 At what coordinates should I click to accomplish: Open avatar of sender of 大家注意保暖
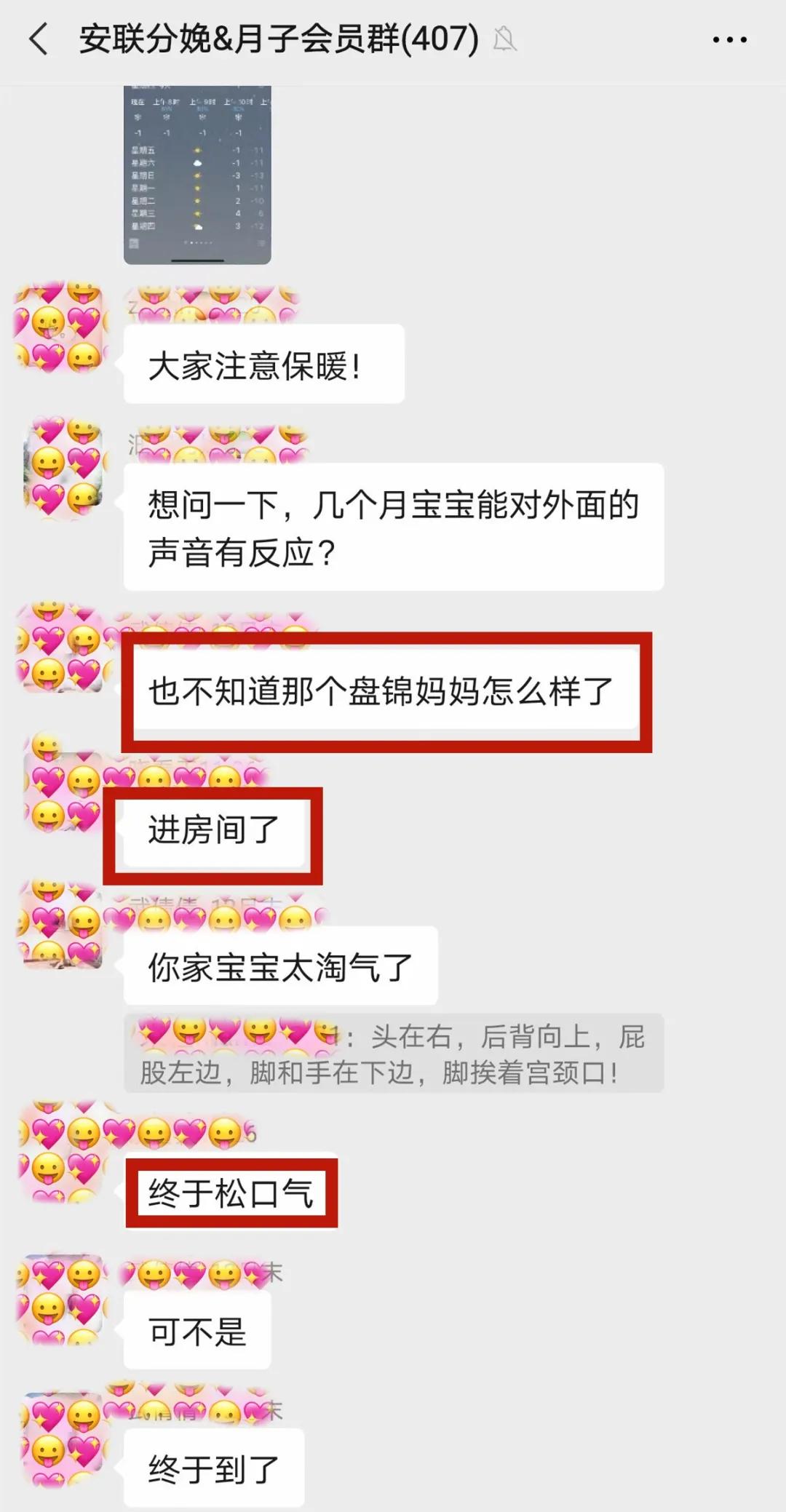pyautogui.click(x=60, y=329)
